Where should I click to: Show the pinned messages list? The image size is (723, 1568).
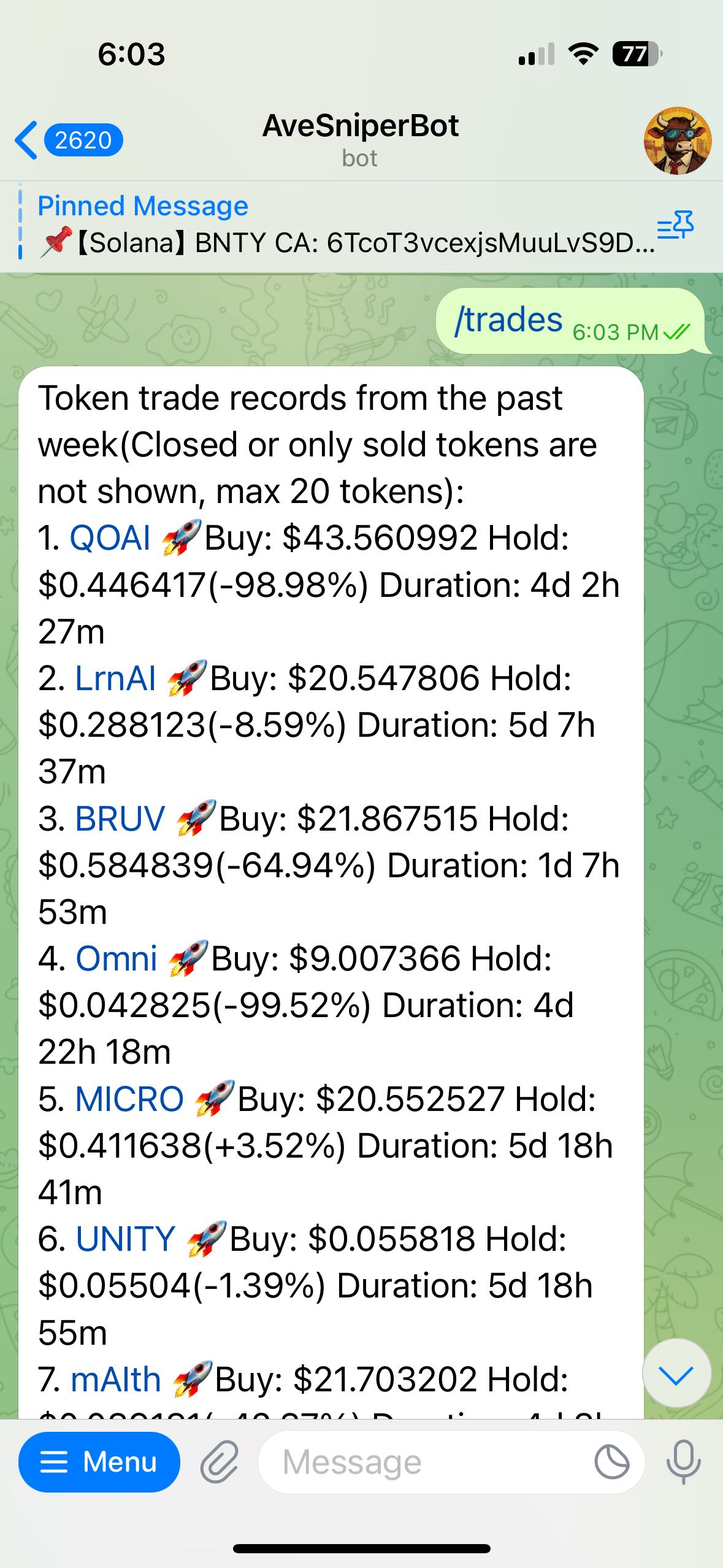pyautogui.click(x=675, y=226)
